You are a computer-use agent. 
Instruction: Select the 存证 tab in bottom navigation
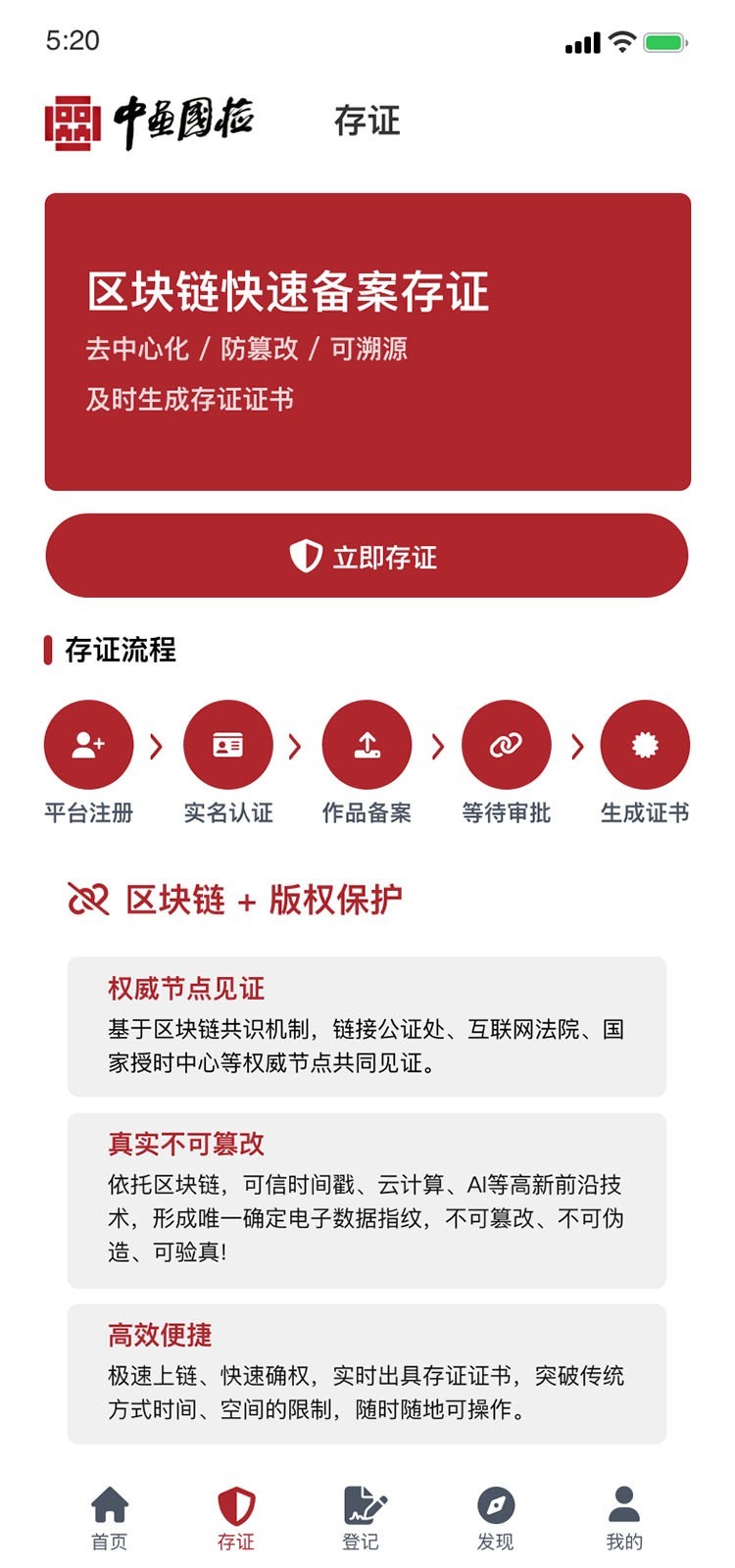[235, 1517]
